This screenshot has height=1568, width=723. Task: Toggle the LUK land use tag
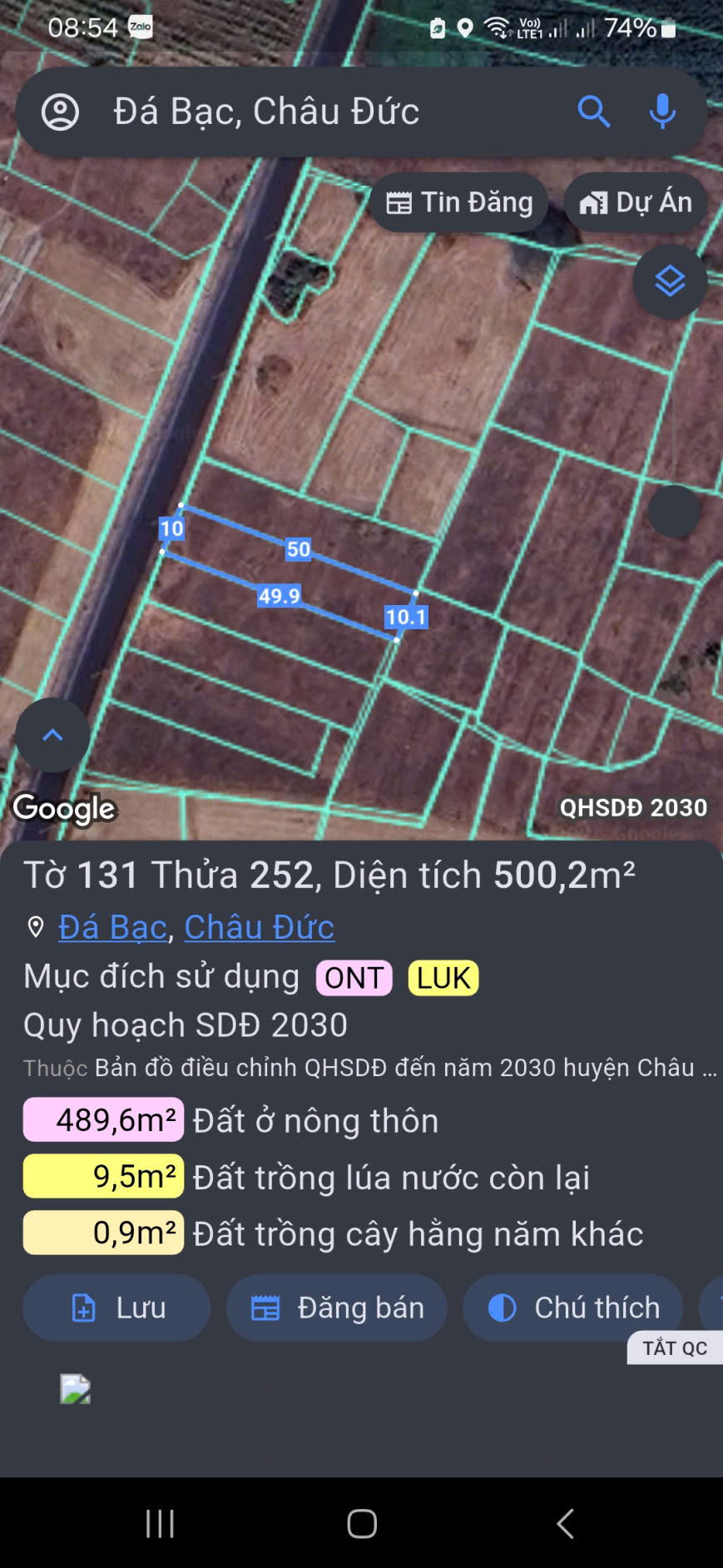point(442,977)
